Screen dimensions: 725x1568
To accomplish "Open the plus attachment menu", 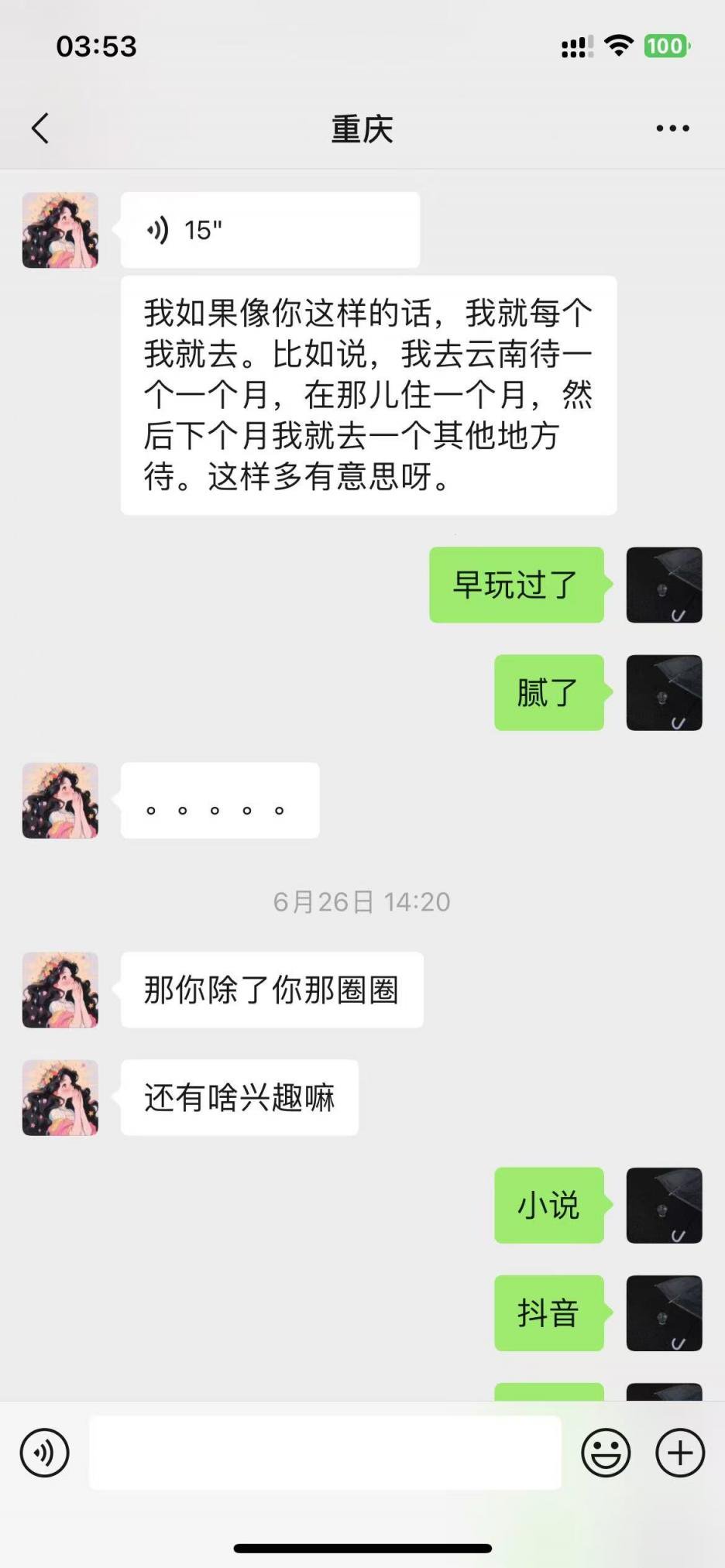I will (x=680, y=1453).
